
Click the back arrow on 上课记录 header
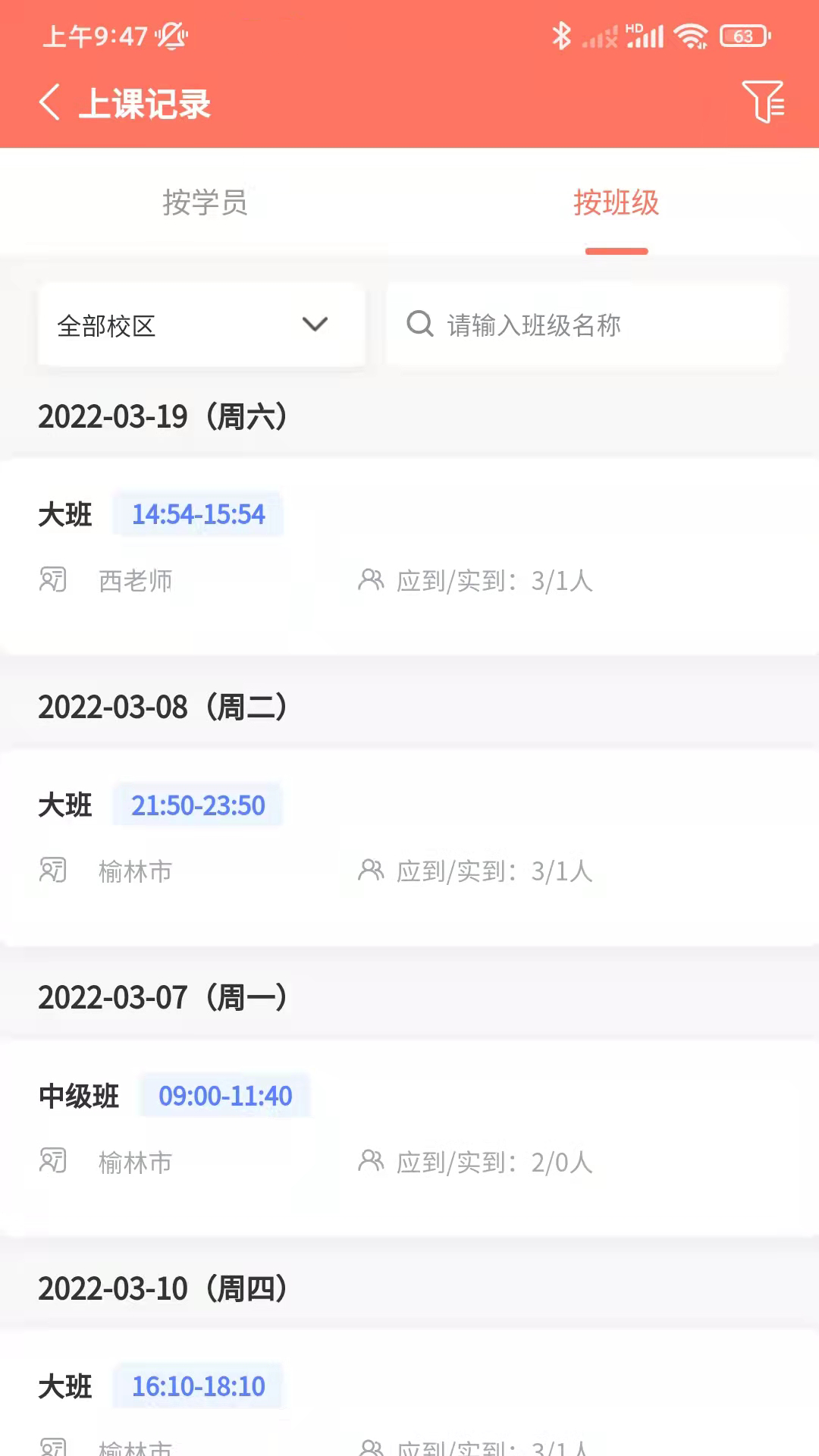50,102
